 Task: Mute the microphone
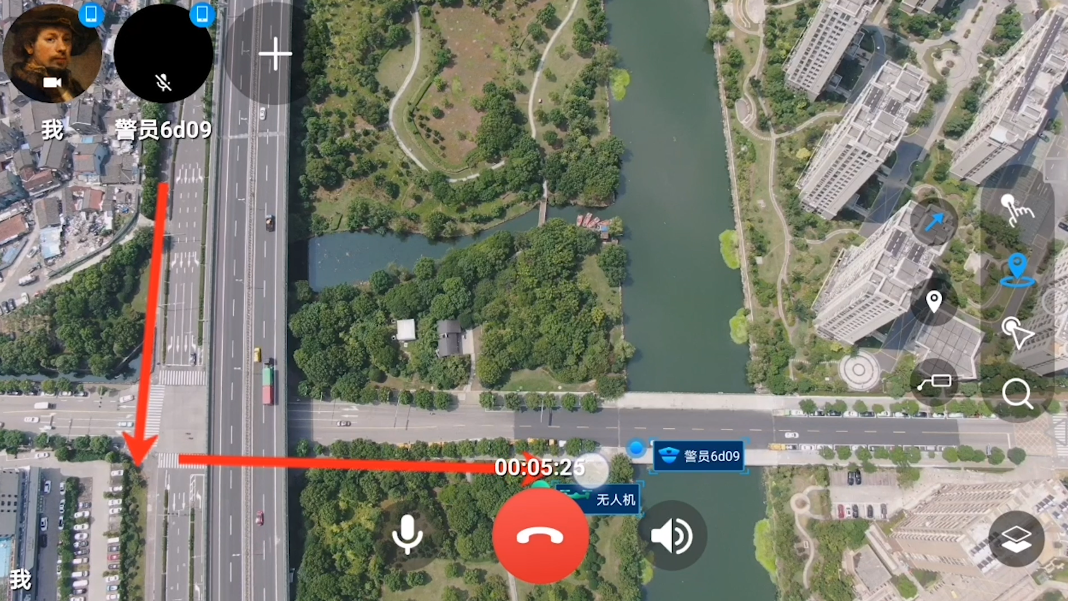pos(407,536)
